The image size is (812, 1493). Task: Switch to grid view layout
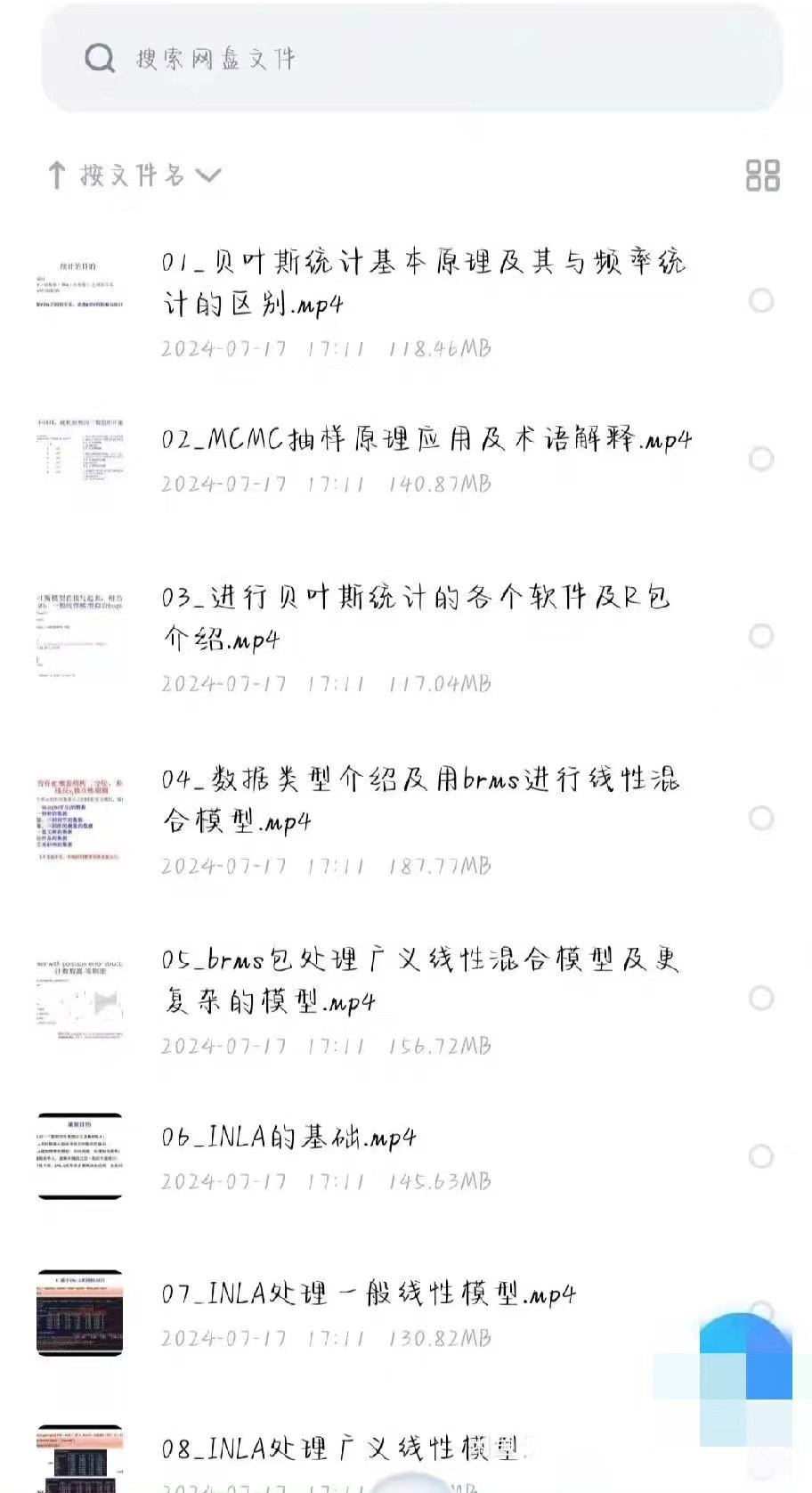pyautogui.click(x=762, y=175)
